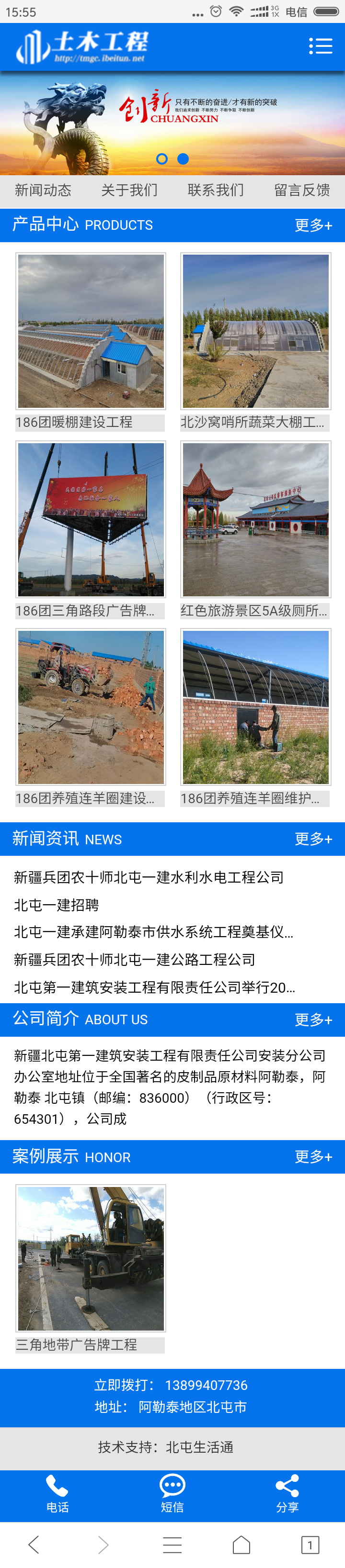This screenshot has width=345, height=1568.
Task: Open 留言反馈 feedback page
Action: point(302,190)
